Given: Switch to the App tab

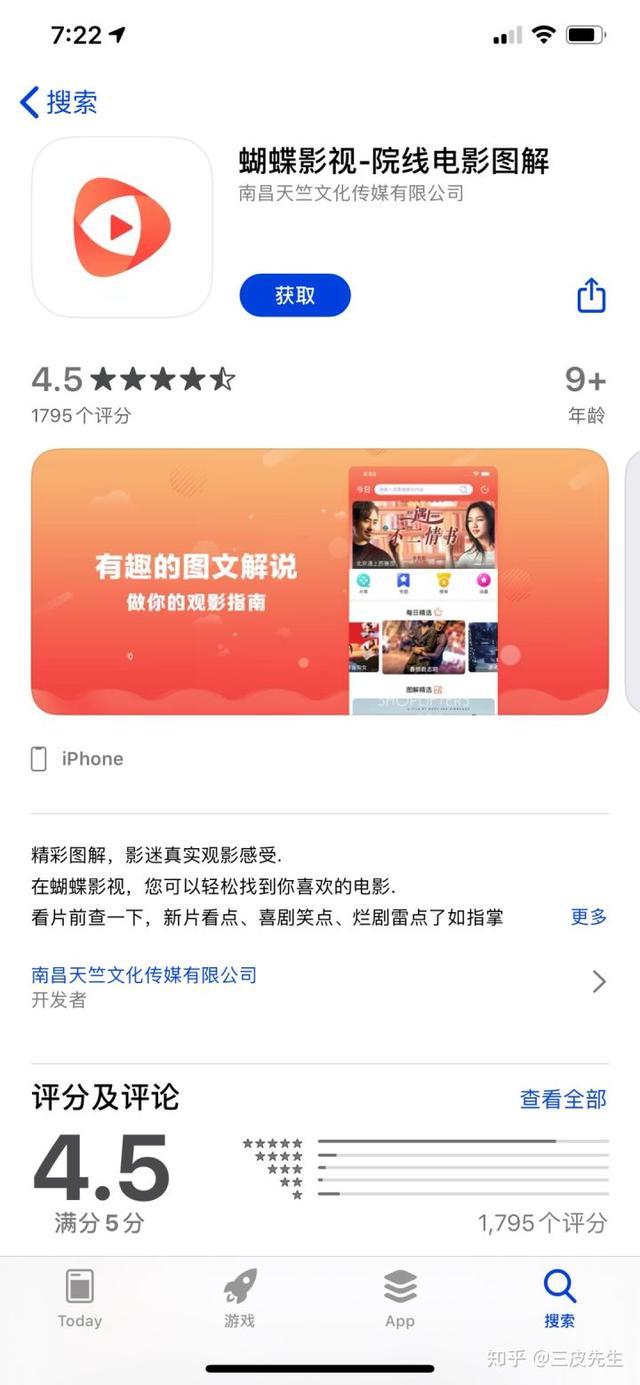Looking at the screenshot, I should (x=400, y=1298).
